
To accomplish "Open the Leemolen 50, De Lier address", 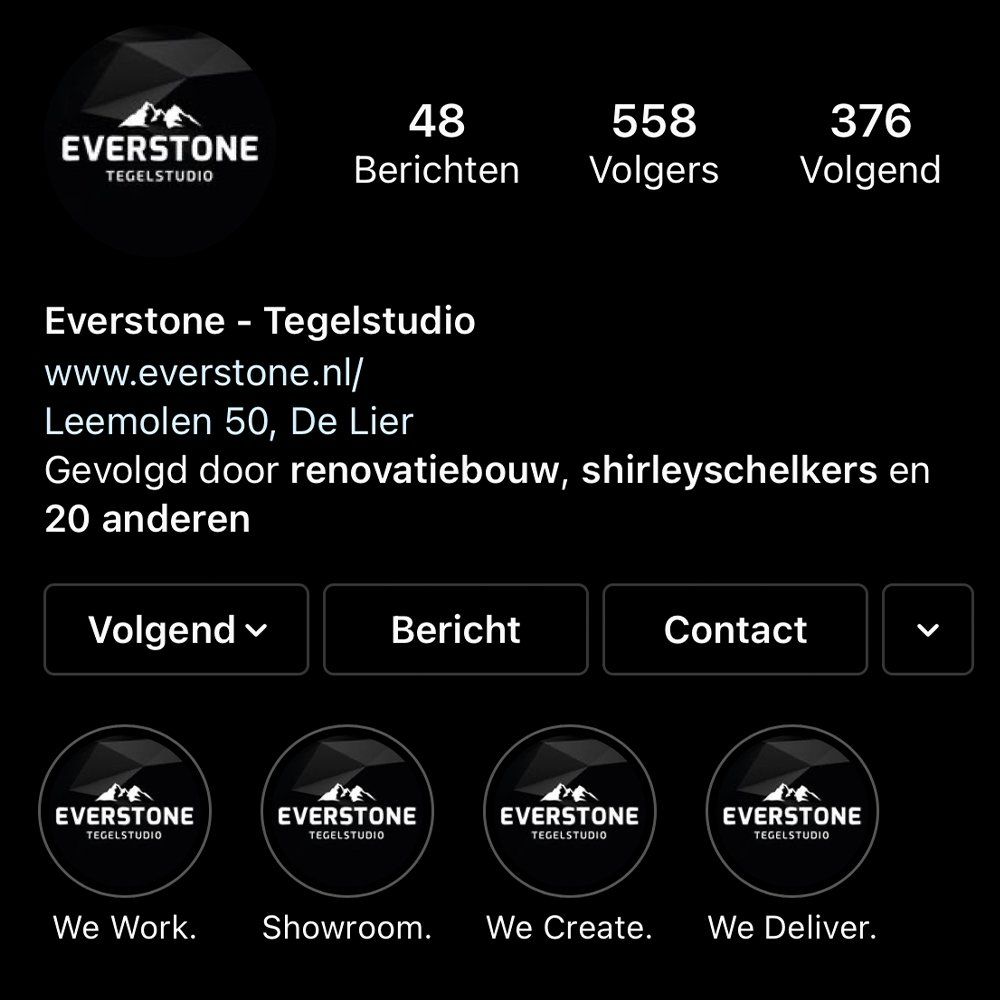I will (228, 421).
